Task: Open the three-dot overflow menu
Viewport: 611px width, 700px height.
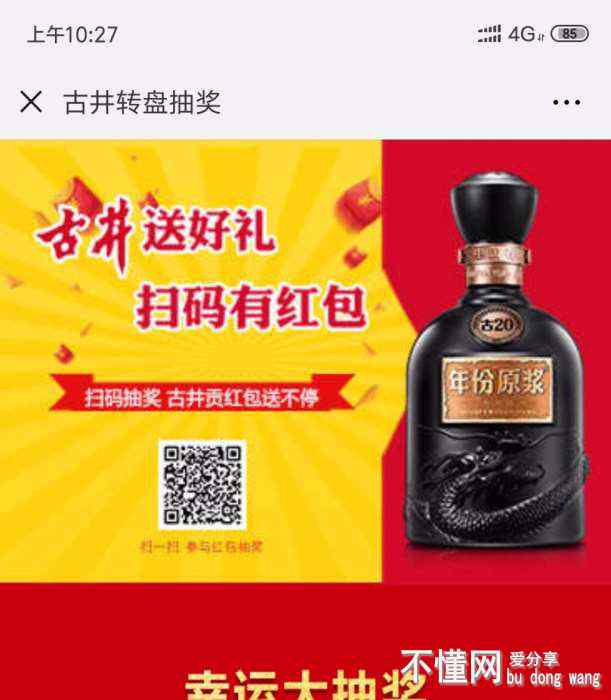Action: click(x=566, y=102)
